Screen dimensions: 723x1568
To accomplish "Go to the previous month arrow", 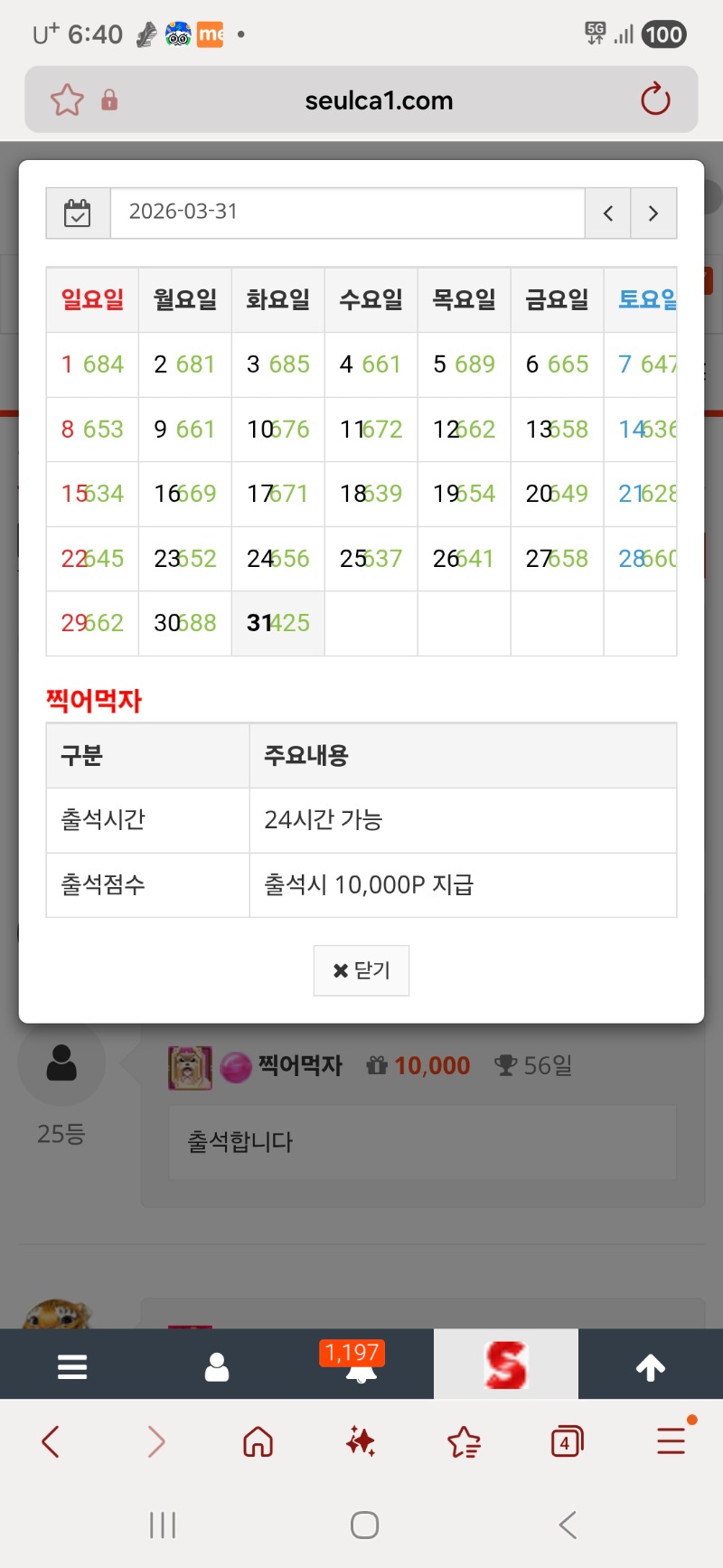I will click(608, 213).
